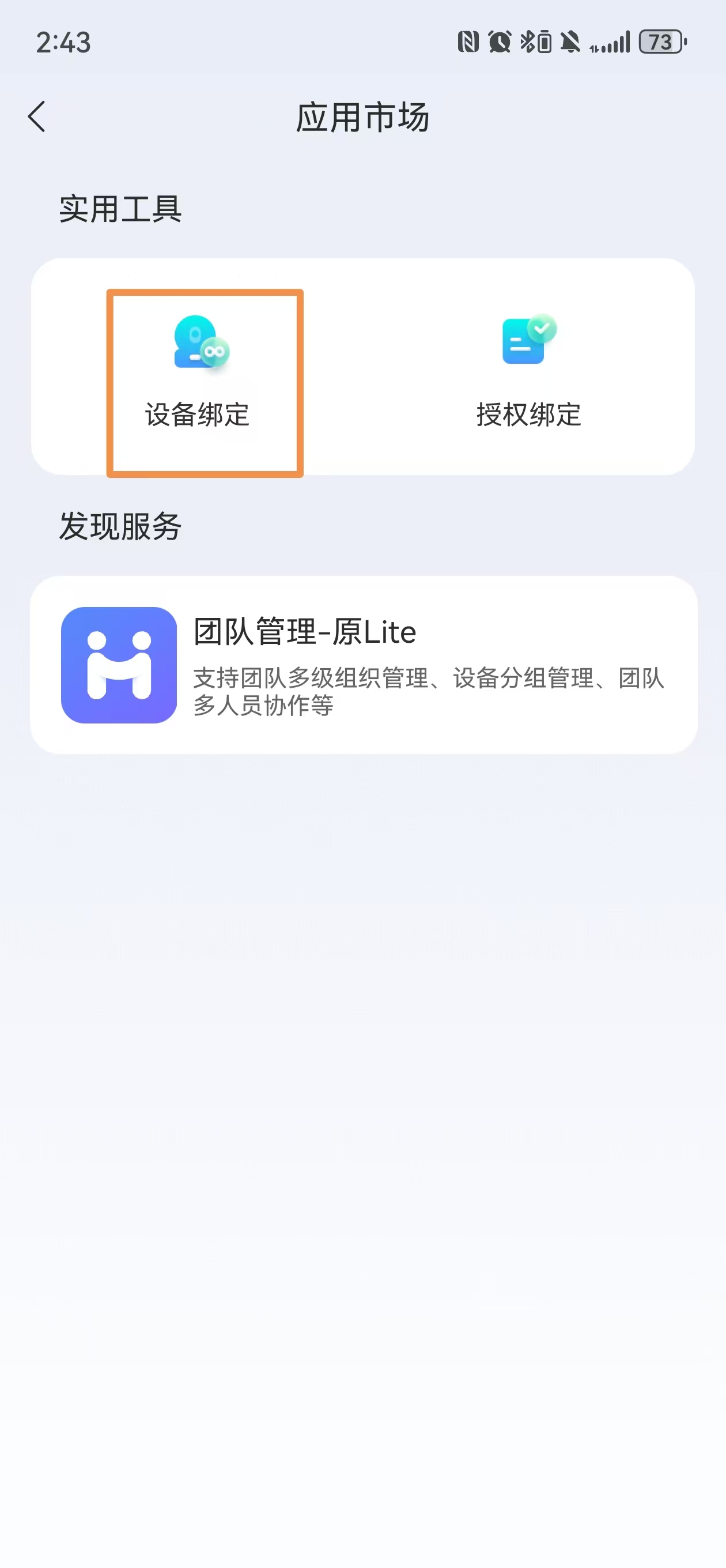Tap the orange highlight box around 设备绑定

tap(205, 383)
